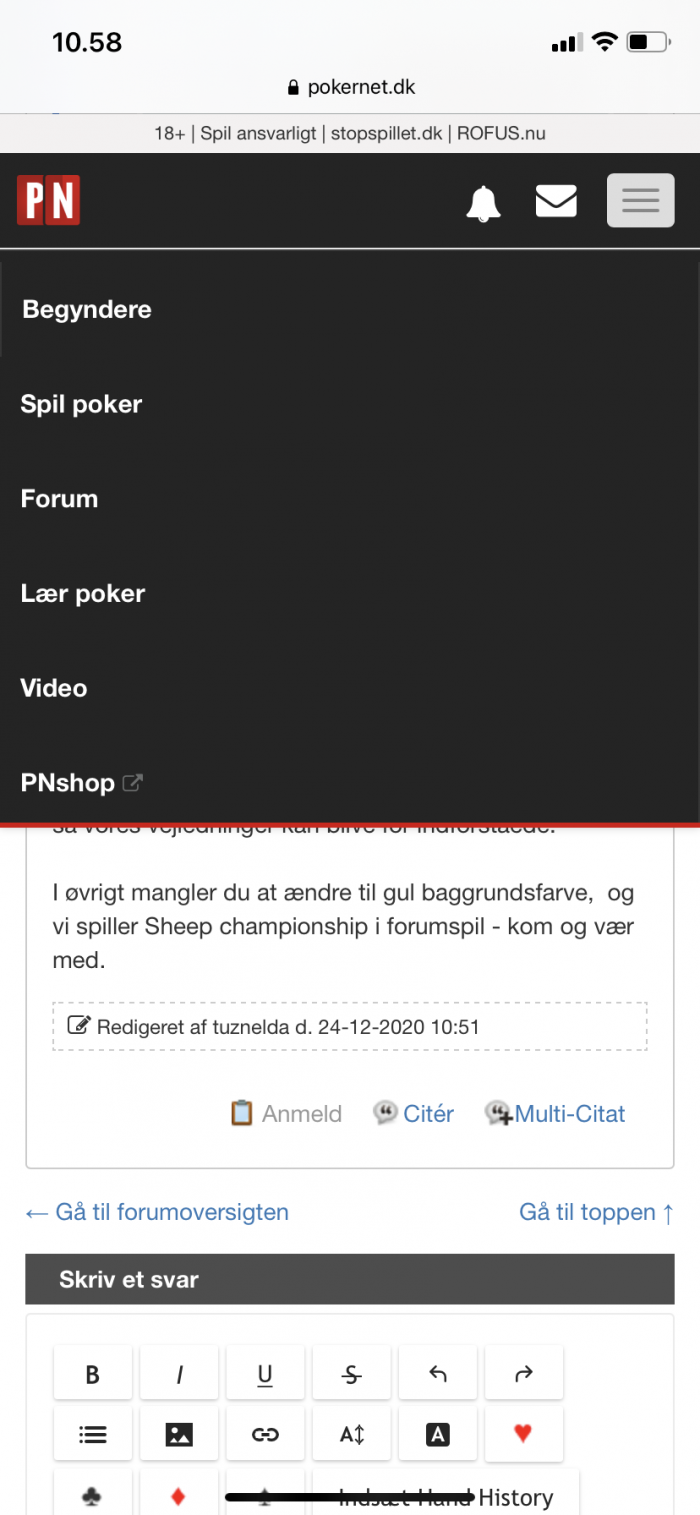Apply bold formatting in editor
Screen dimensions: 700x1515
tap(93, 1375)
